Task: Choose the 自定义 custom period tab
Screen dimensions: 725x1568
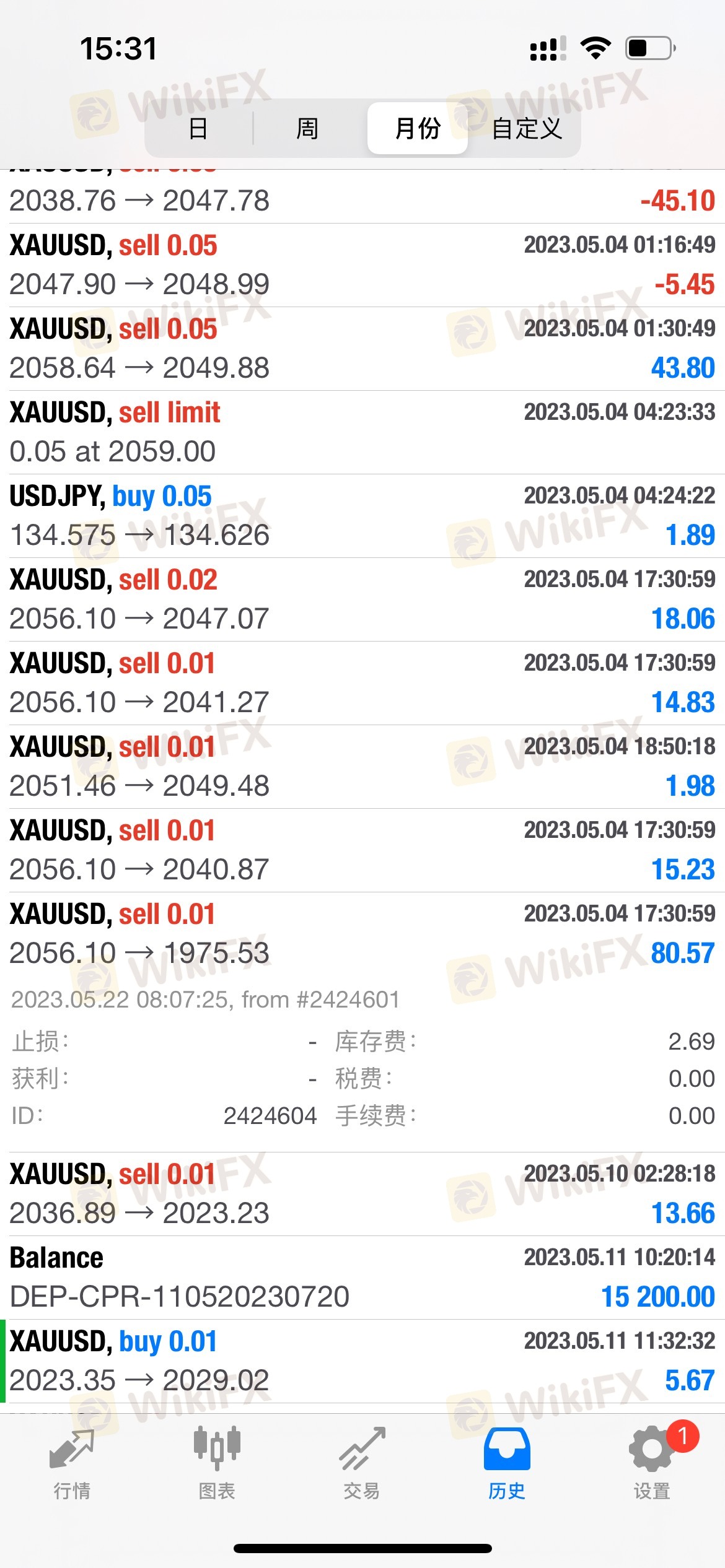Action: point(527,129)
